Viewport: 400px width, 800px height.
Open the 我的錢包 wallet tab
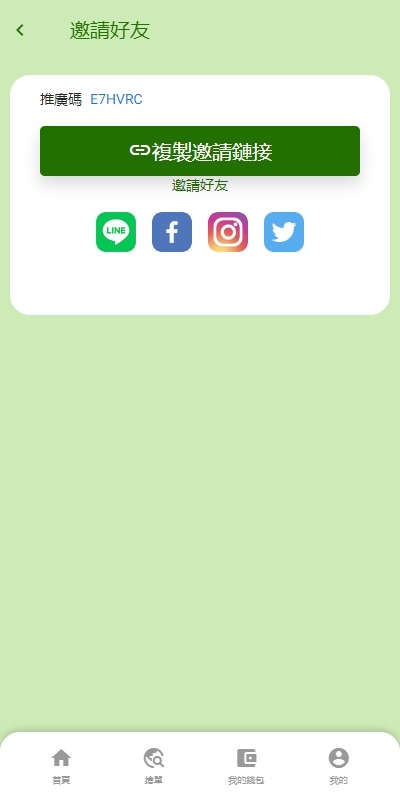point(246,766)
